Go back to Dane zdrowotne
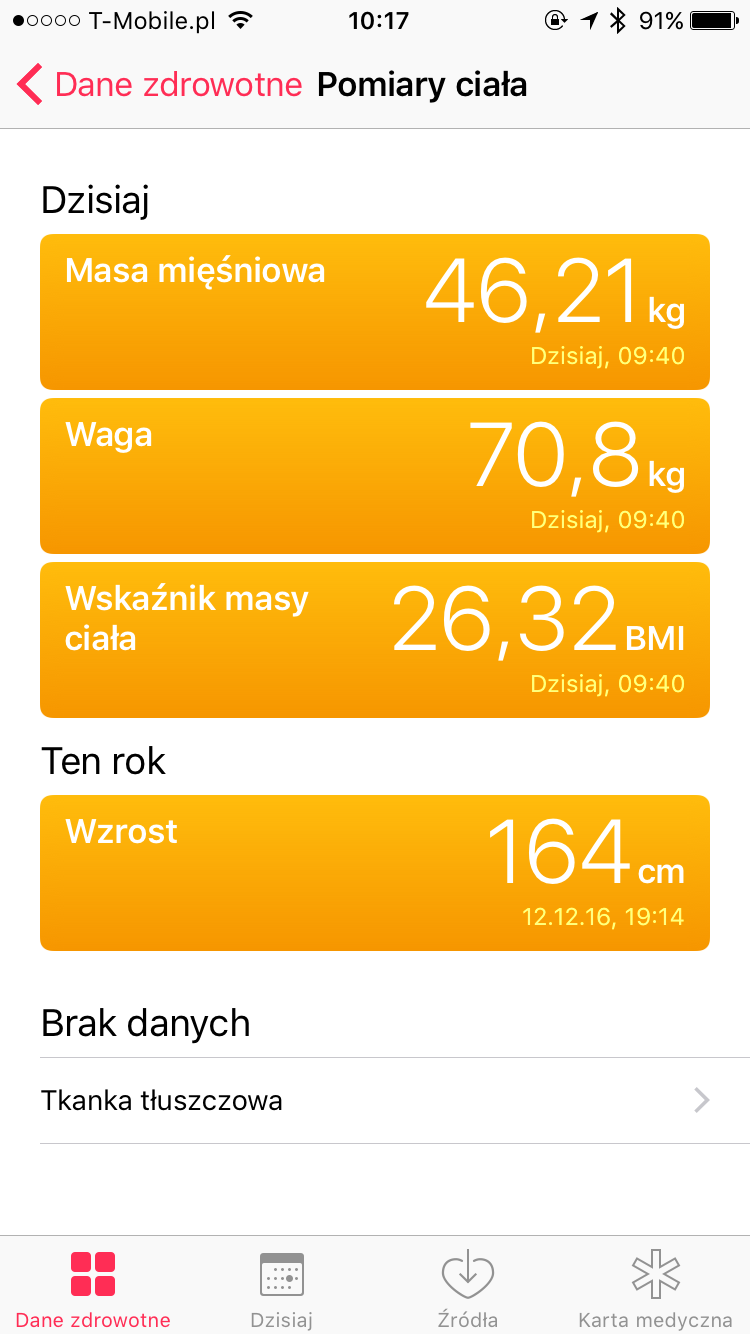The width and height of the screenshot is (750, 1334). click(x=160, y=85)
